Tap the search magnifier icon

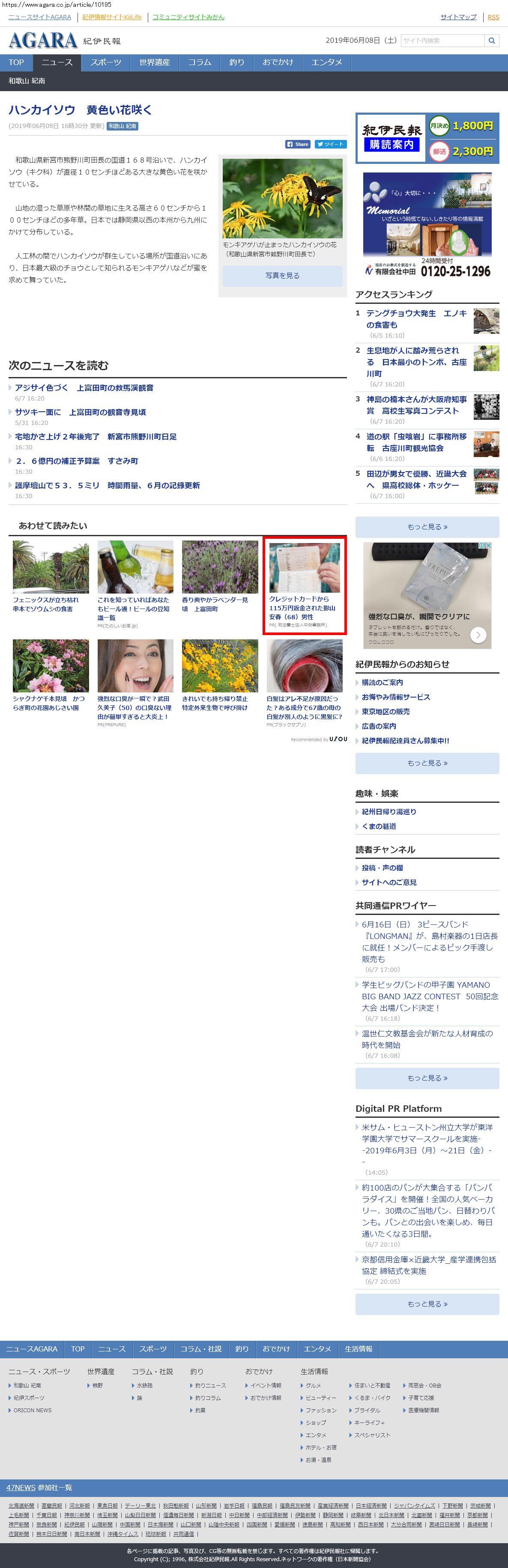[x=492, y=41]
